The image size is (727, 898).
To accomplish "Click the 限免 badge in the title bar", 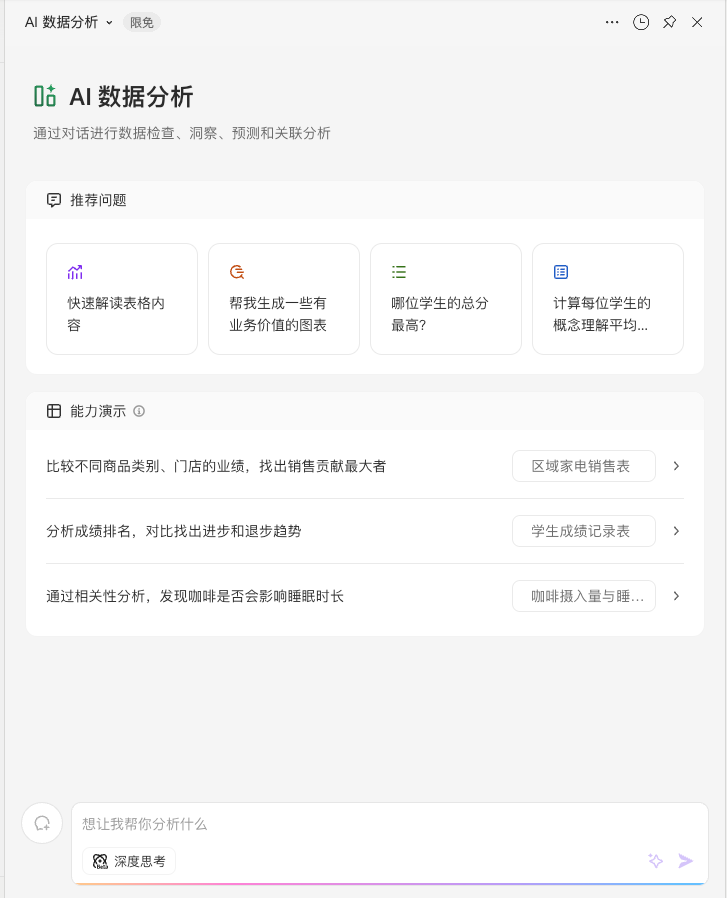I will pos(141,22).
